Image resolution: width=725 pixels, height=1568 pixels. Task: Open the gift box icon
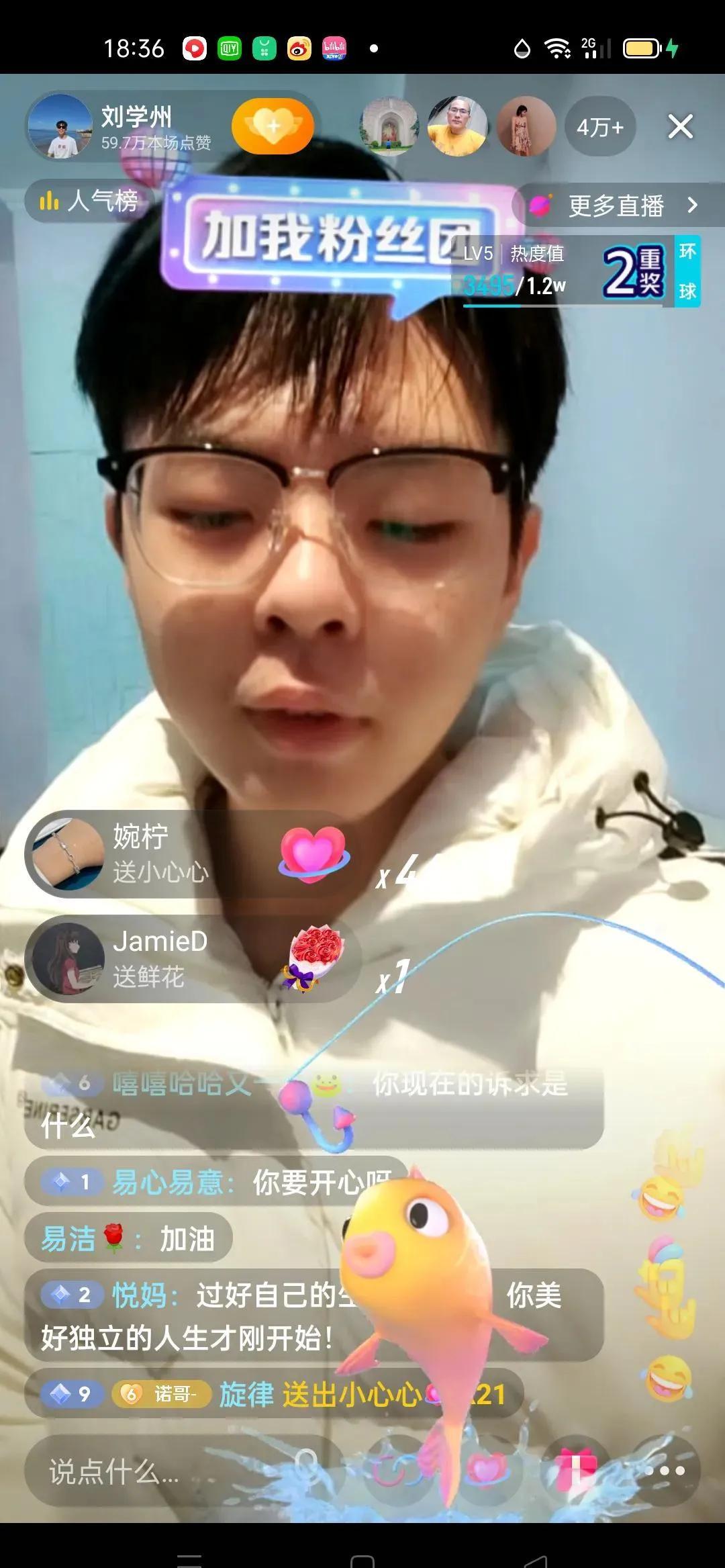click(577, 1471)
